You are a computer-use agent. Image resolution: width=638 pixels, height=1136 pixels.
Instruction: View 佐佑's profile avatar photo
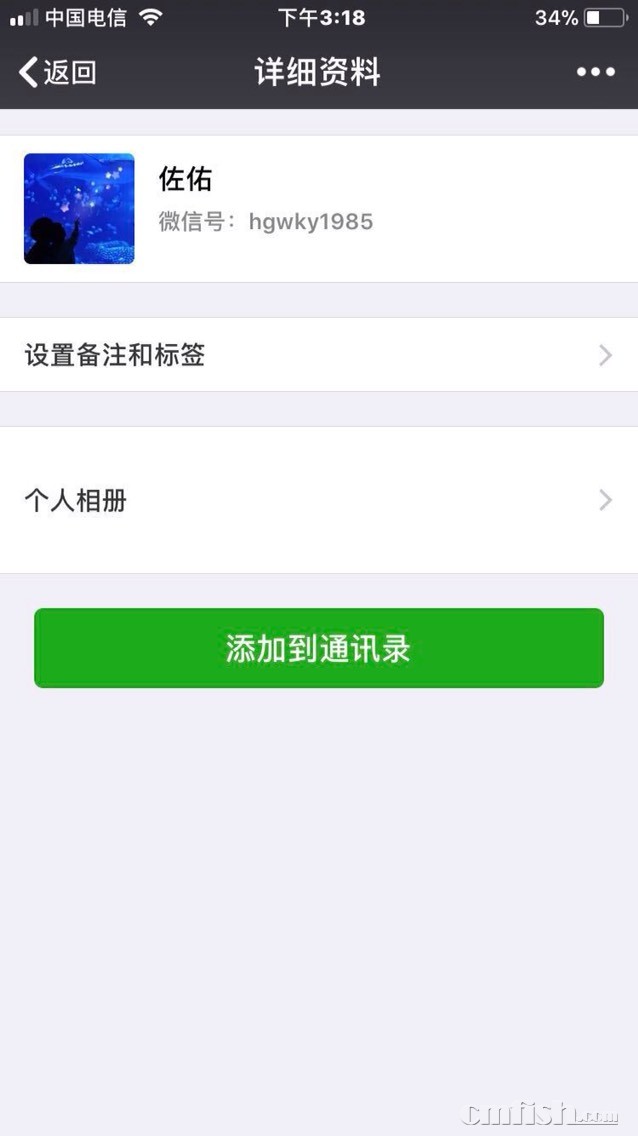(79, 209)
